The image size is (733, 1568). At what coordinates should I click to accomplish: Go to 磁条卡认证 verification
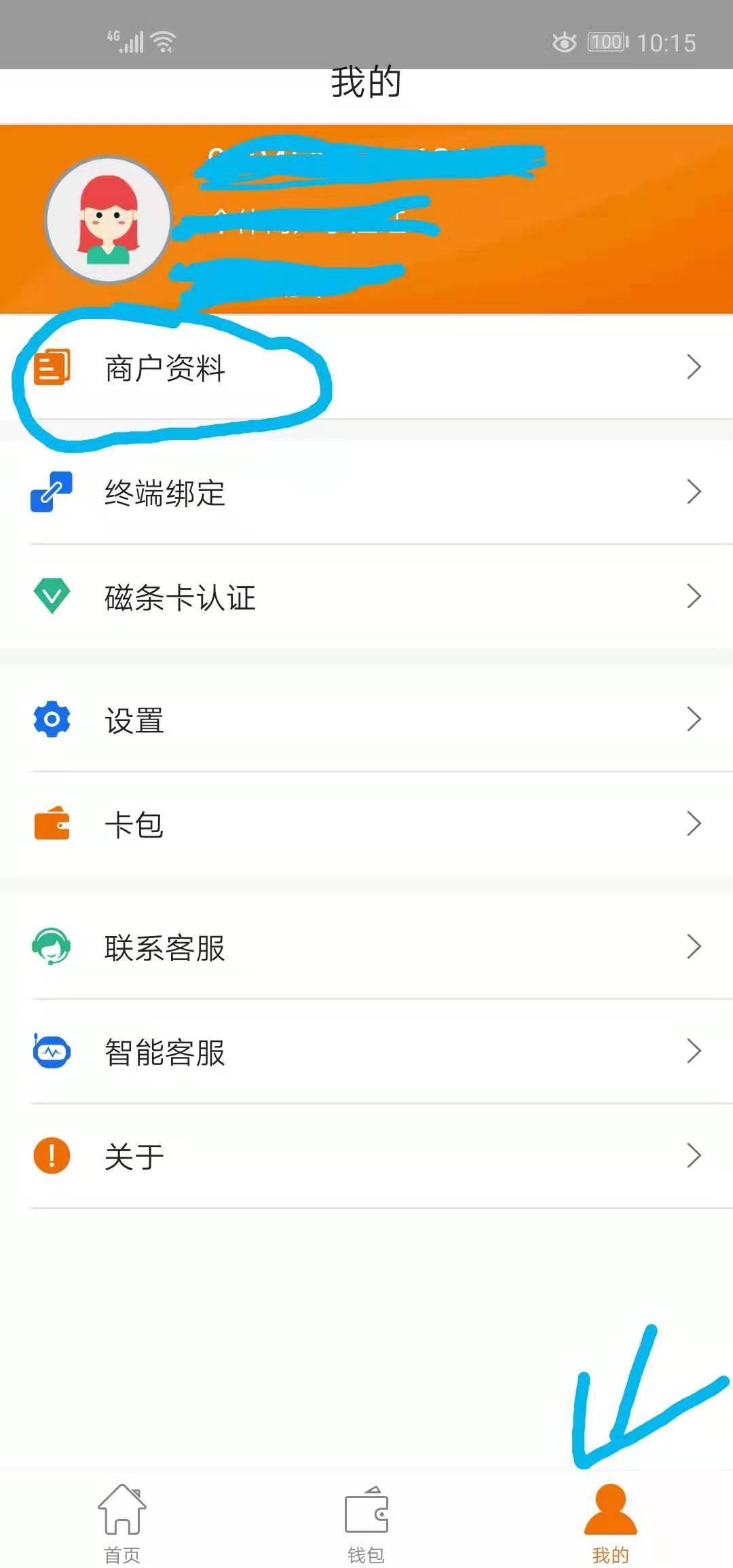366,597
